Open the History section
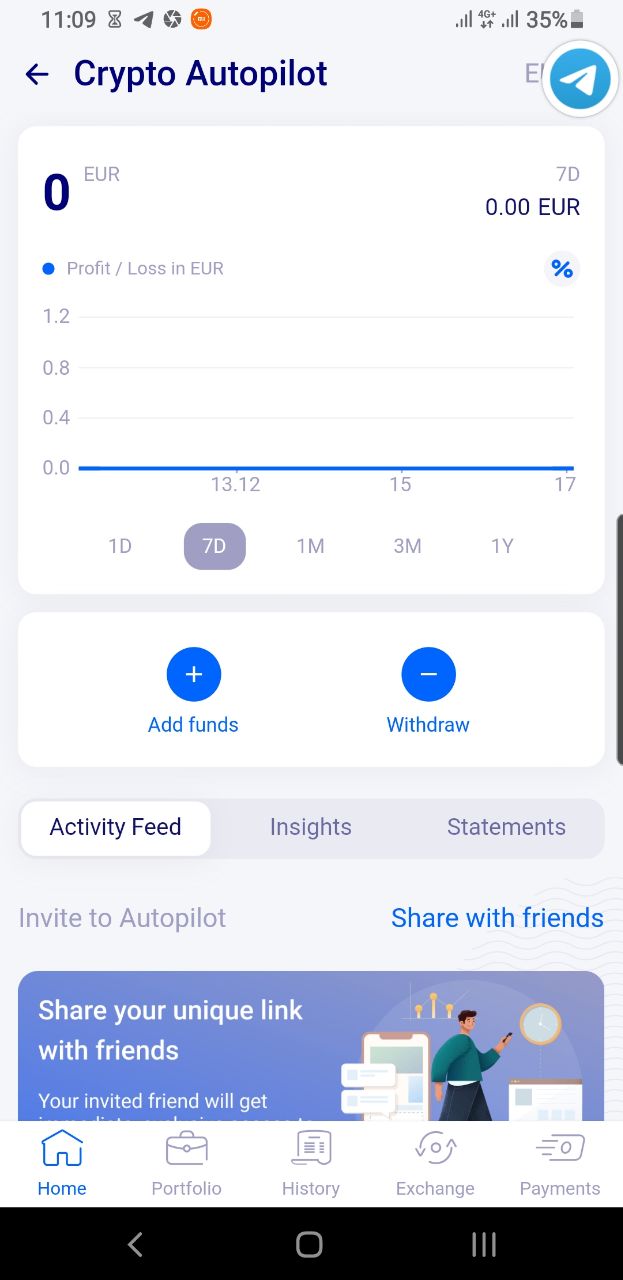Screen dimensions: 623x1280 [x=310, y=1164]
